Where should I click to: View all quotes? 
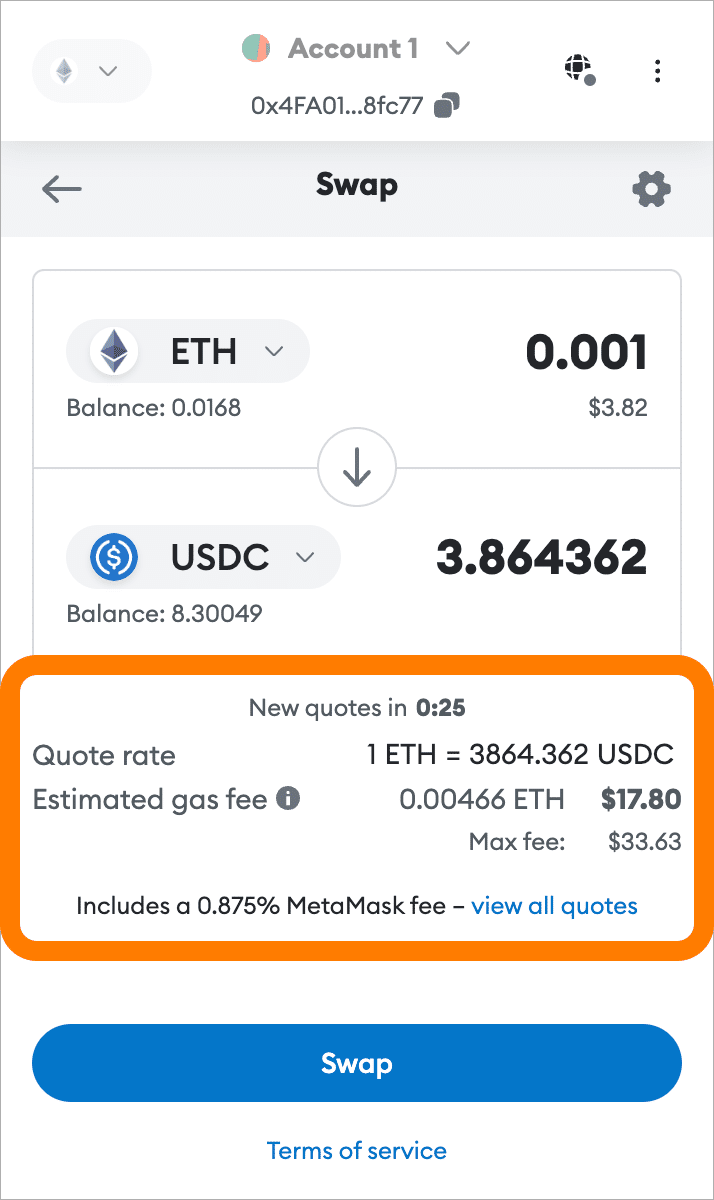554,906
